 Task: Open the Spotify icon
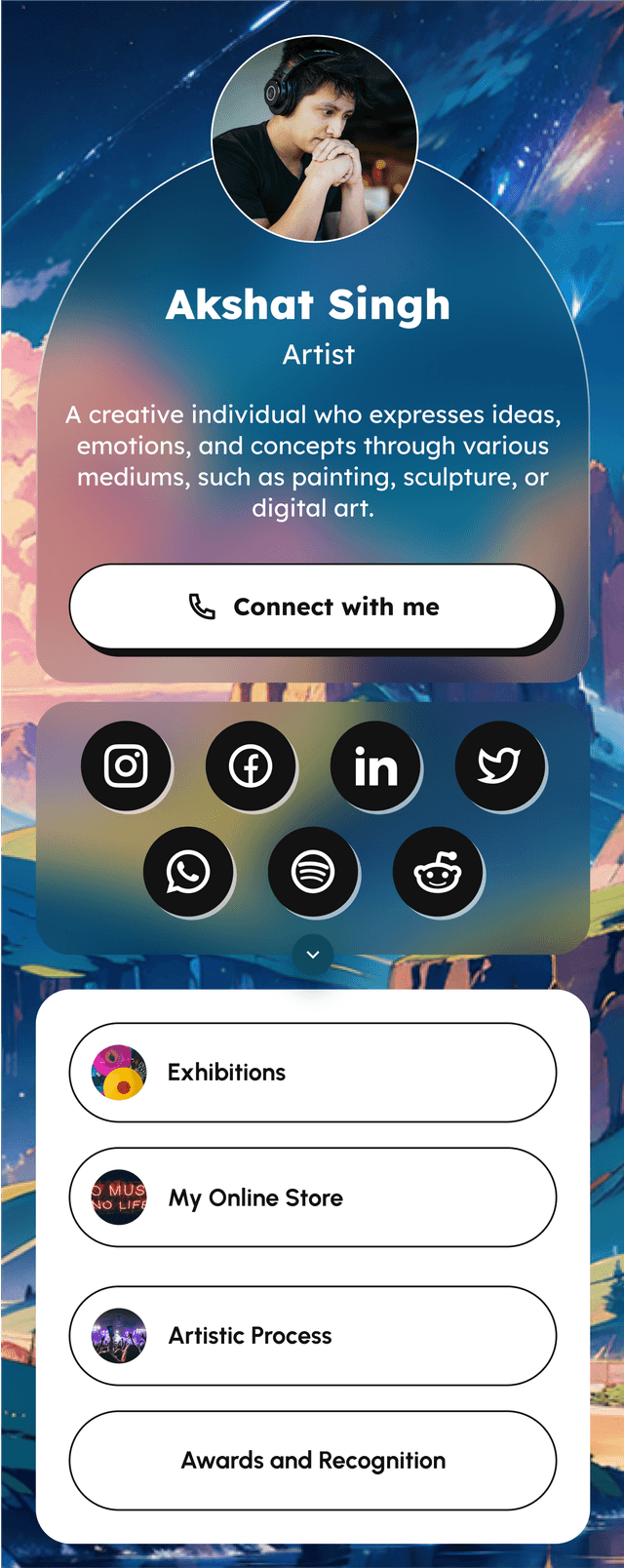pos(313,872)
